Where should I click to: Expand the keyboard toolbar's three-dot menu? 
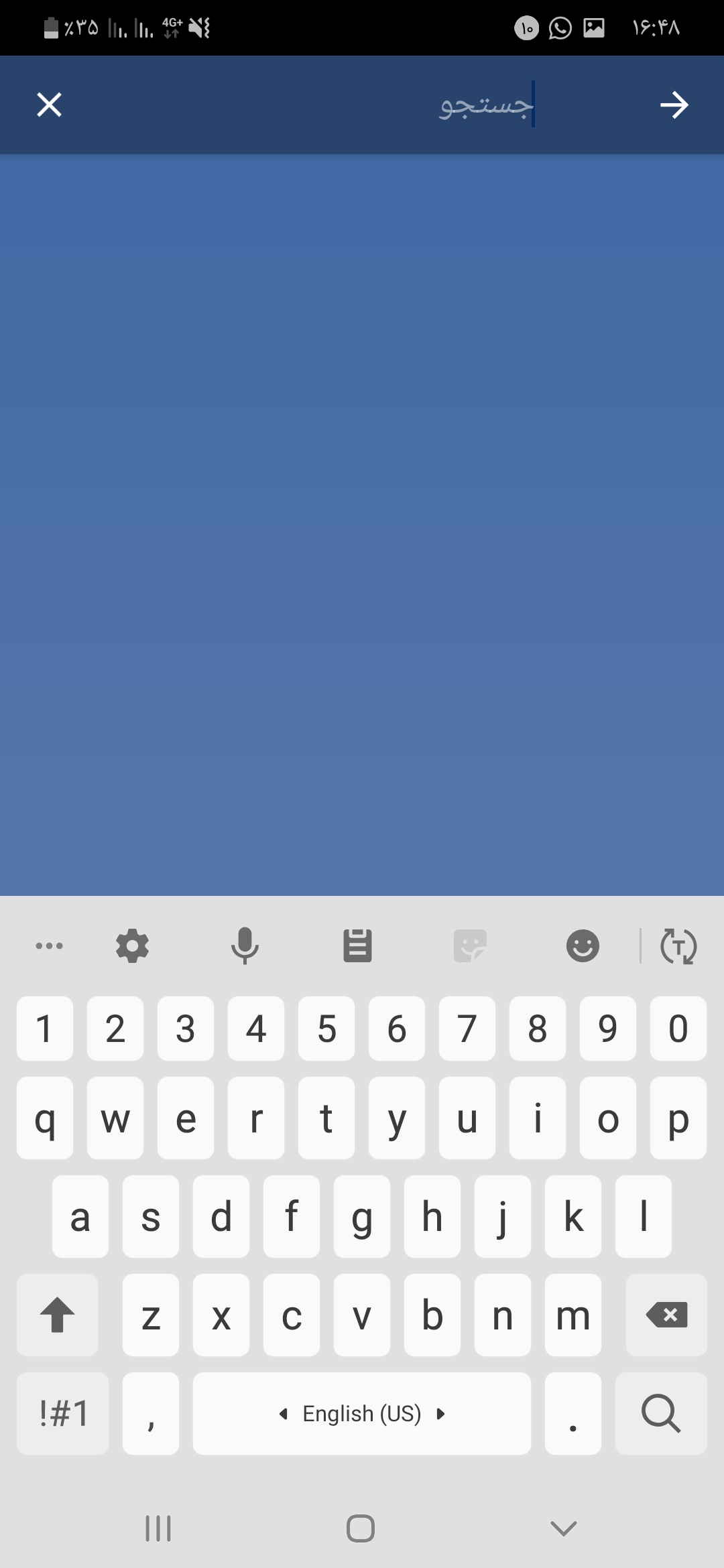[x=49, y=946]
